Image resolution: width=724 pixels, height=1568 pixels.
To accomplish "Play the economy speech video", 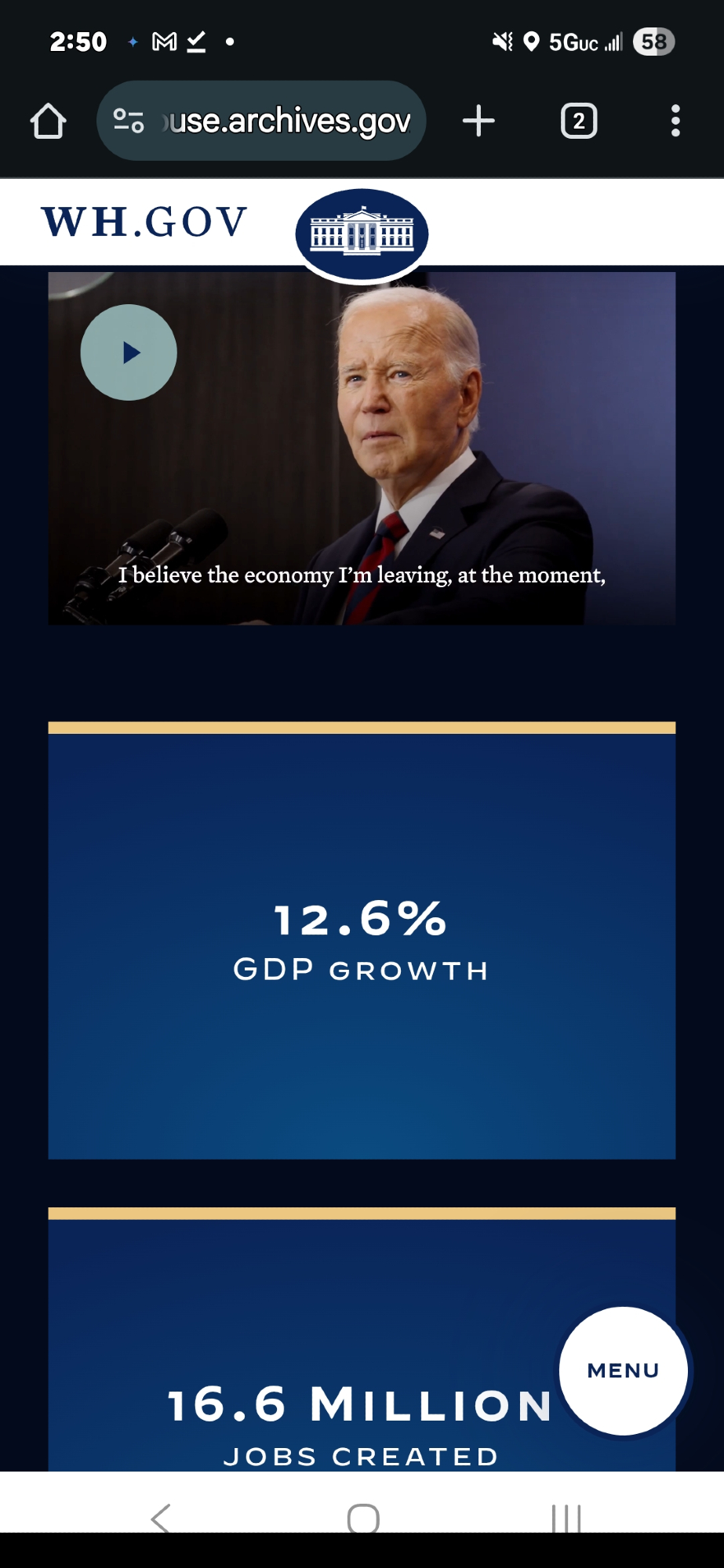I will click(x=129, y=353).
